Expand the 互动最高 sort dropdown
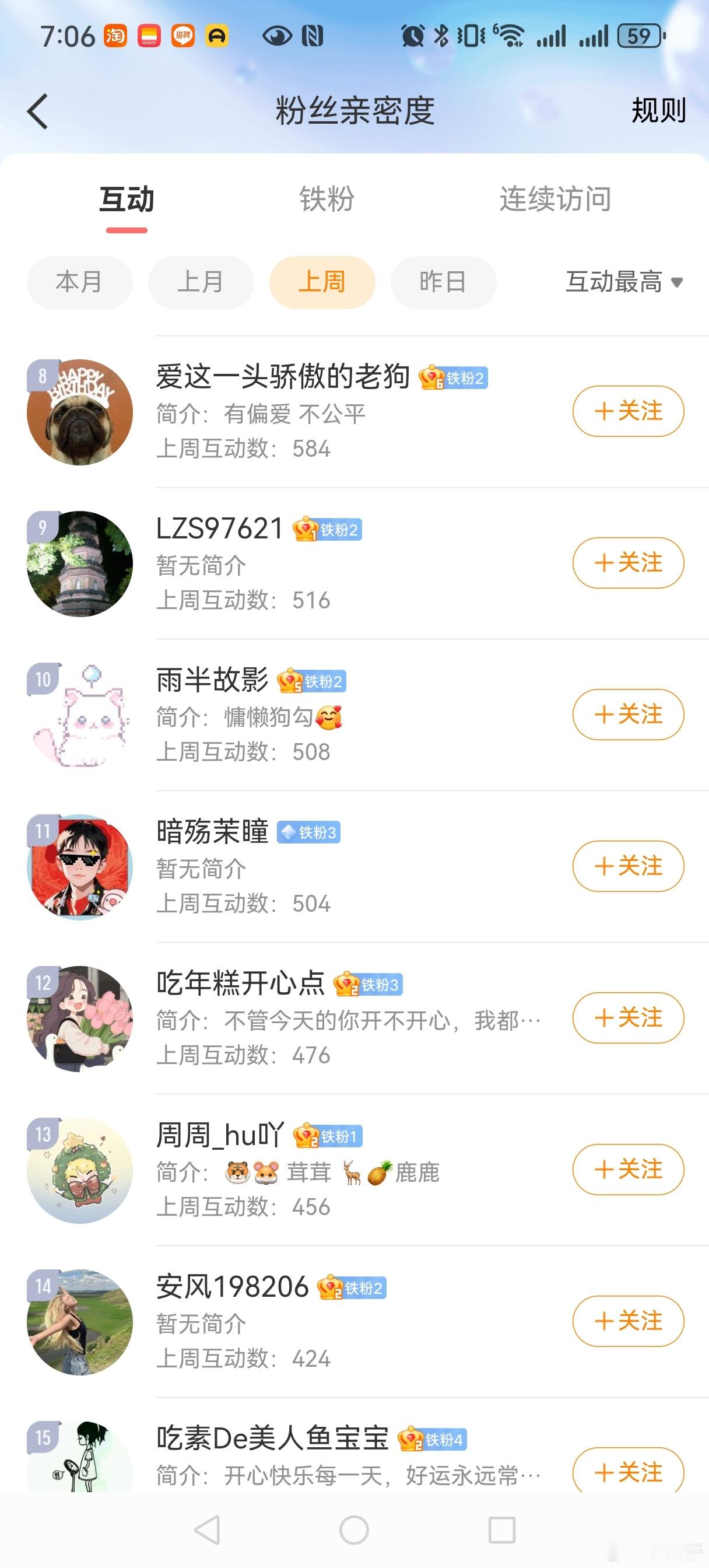Image resolution: width=709 pixels, height=1568 pixels. point(623,282)
